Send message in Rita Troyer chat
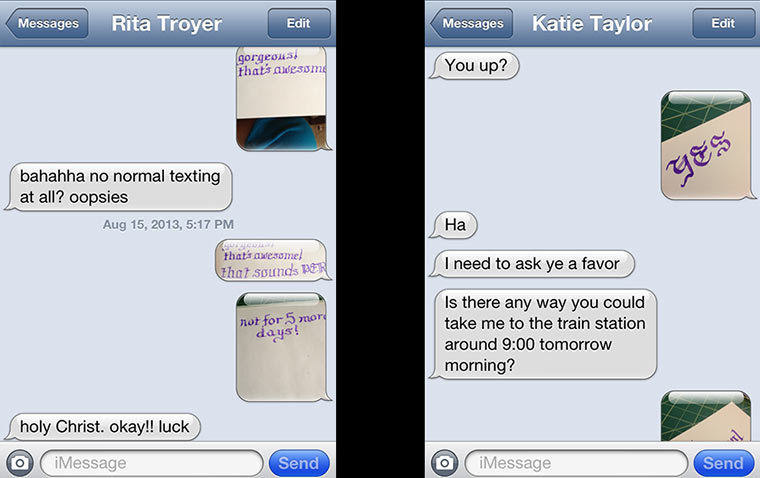760x478 pixels. 298,463
